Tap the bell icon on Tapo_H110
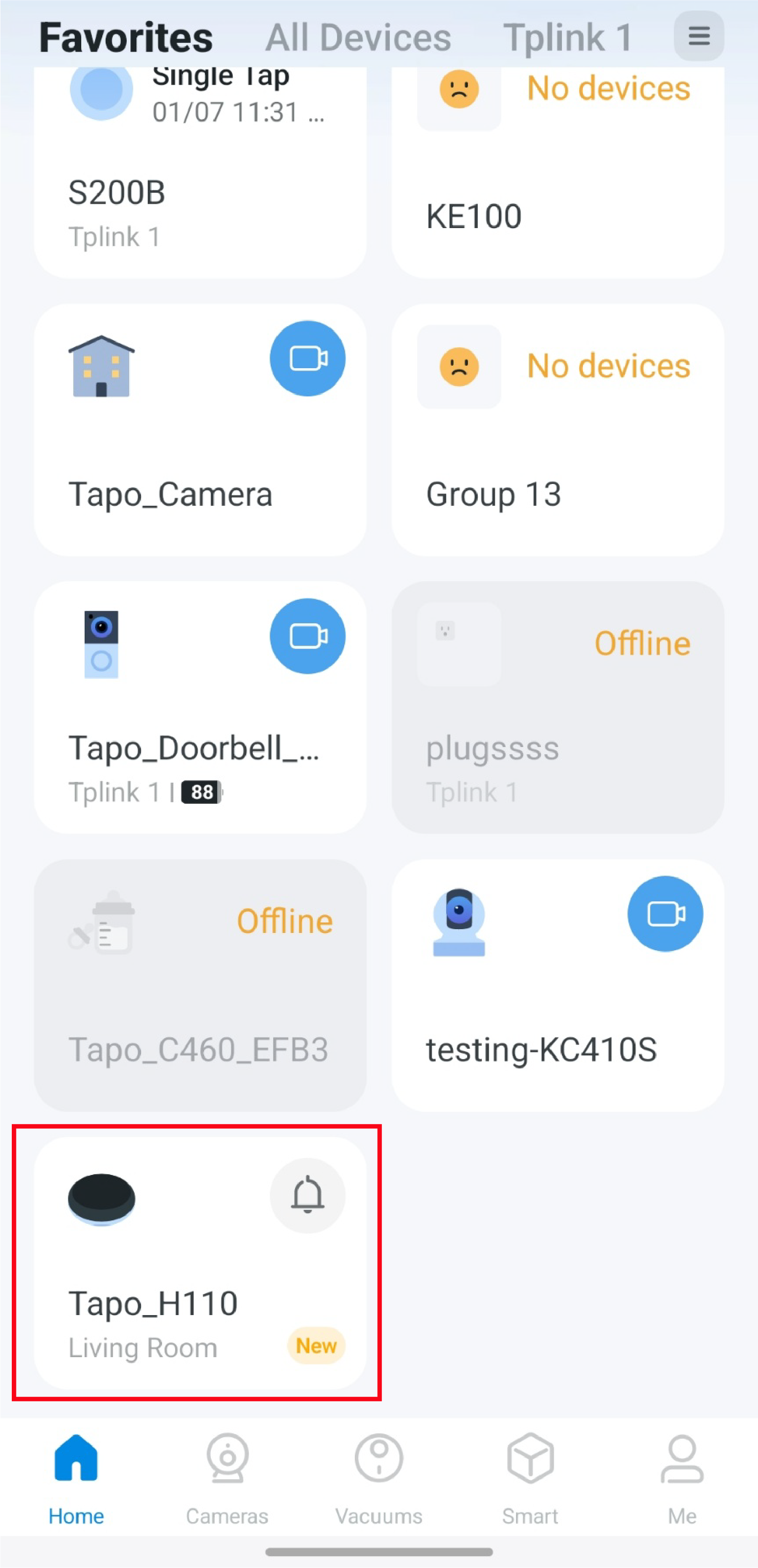The image size is (758, 1568). pyautogui.click(x=308, y=1196)
